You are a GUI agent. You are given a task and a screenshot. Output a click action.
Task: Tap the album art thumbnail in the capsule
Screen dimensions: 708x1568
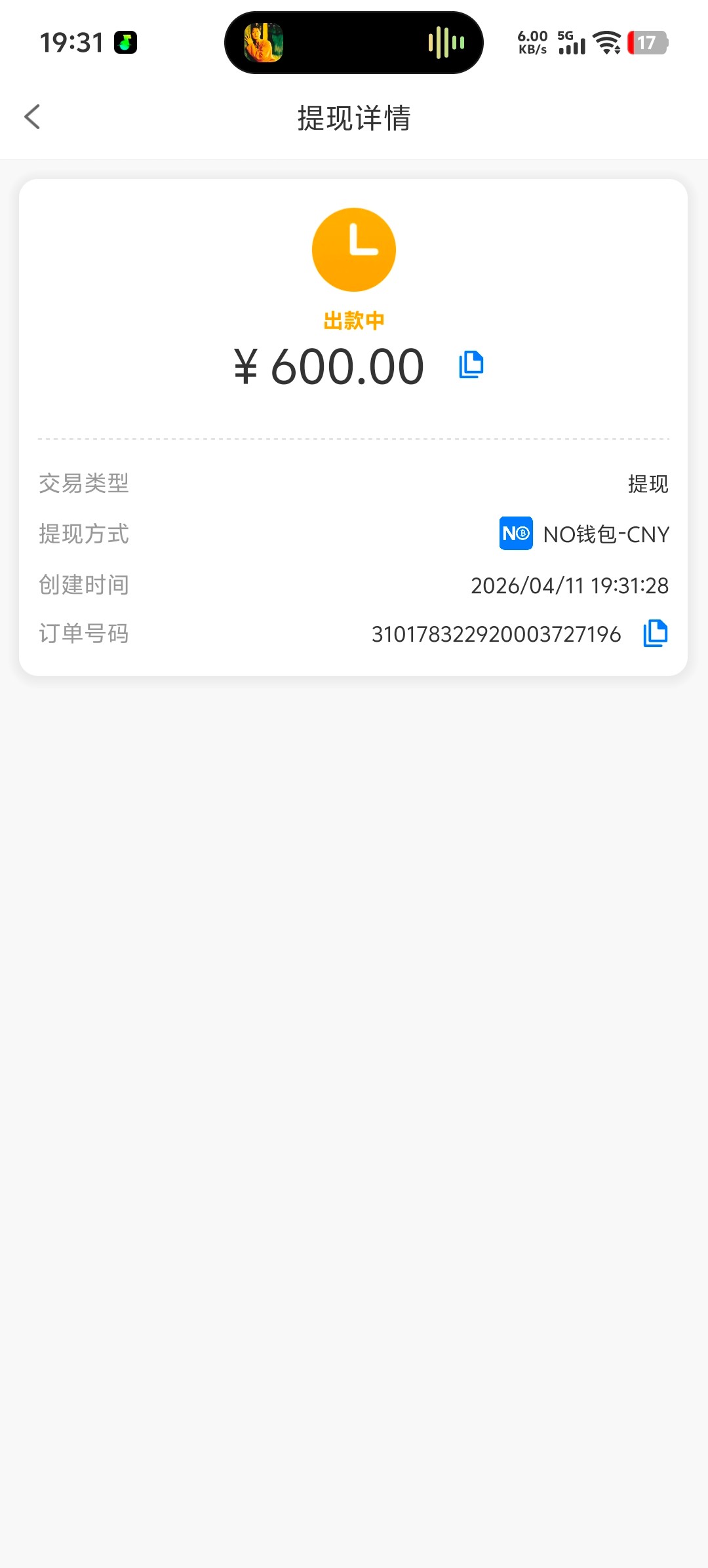[x=264, y=42]
